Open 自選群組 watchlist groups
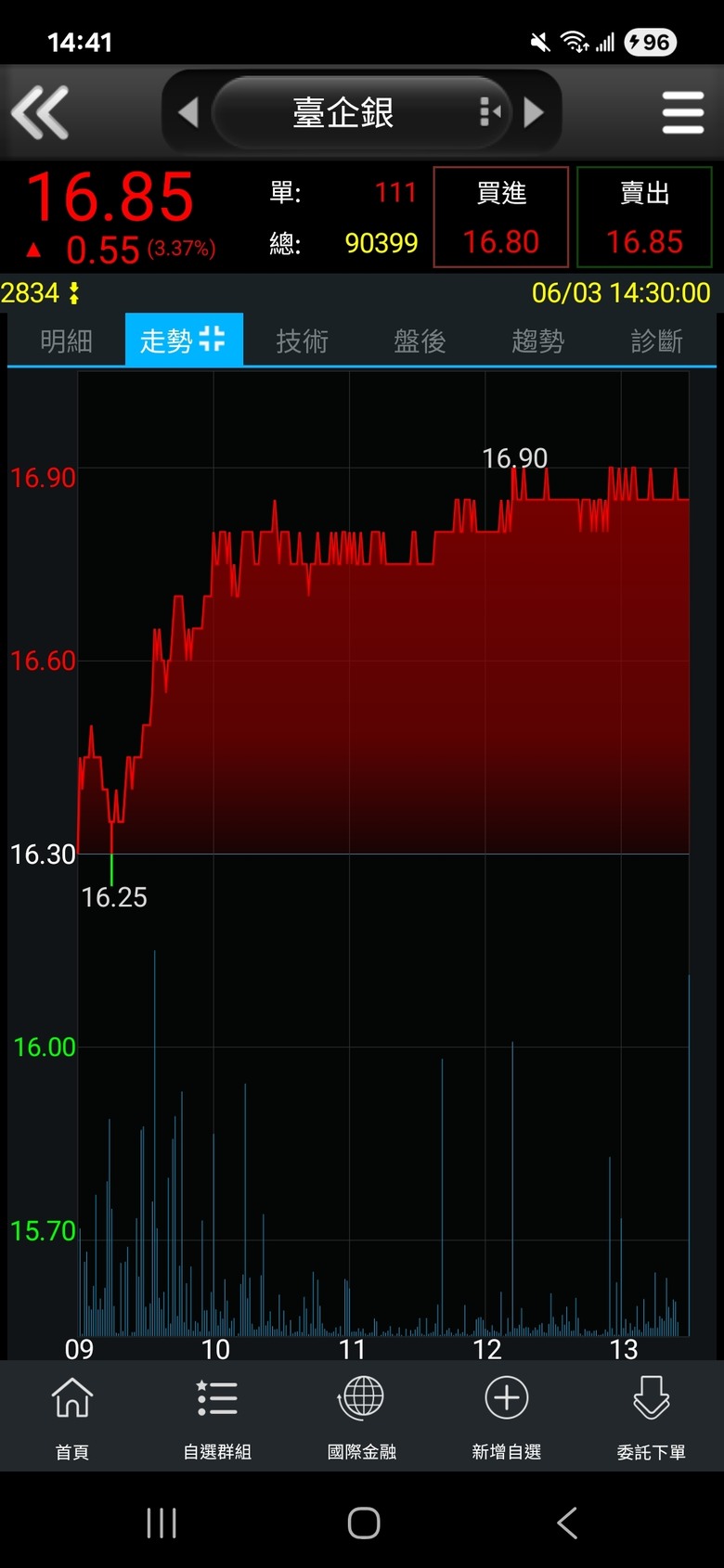The width and height of the screenshot is (724, 1568). (x=217, y=1417)
